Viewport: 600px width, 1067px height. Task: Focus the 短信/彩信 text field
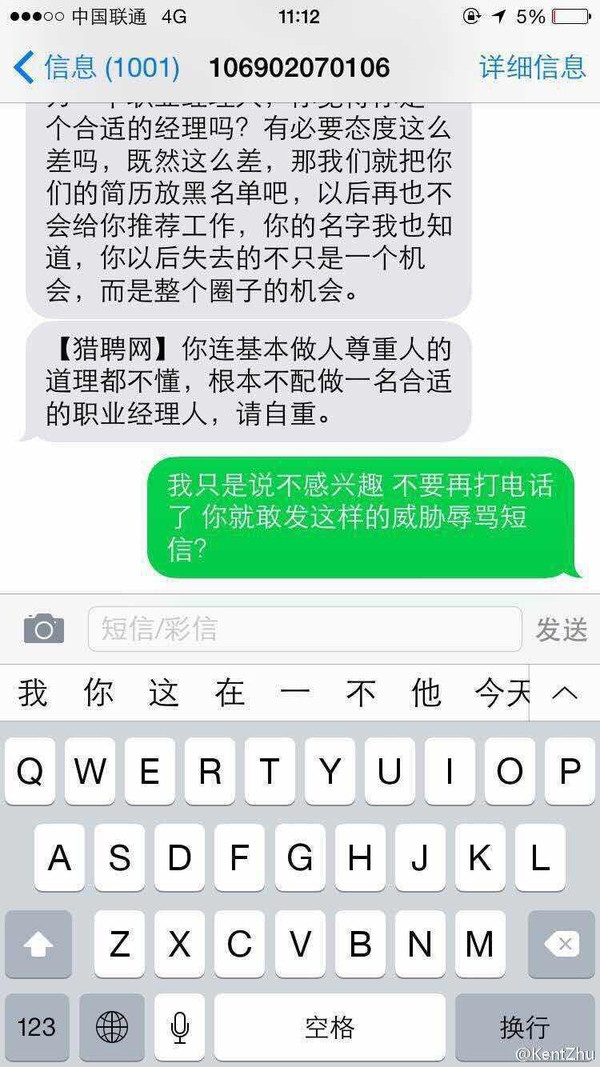[x=305, y=629]
